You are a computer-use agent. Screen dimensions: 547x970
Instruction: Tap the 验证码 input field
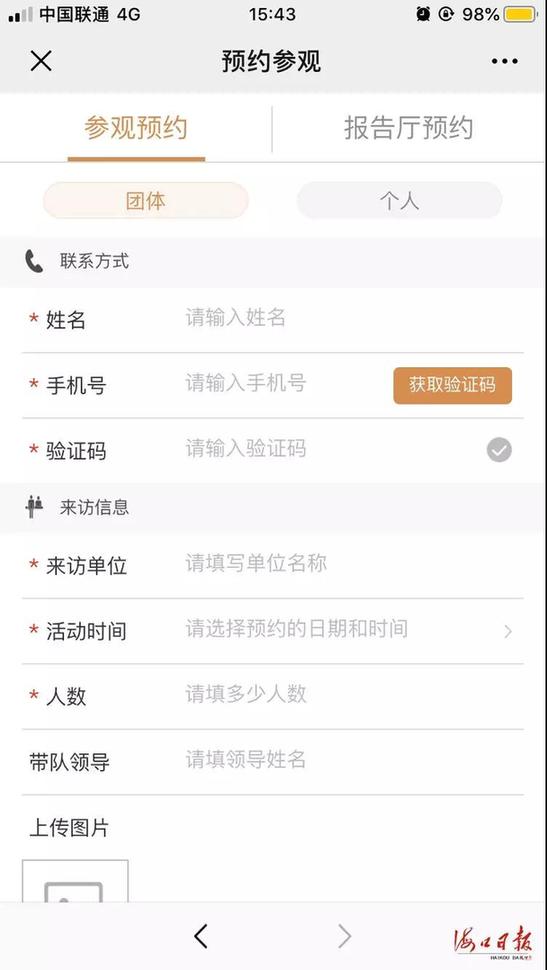(x=331, y=449)
